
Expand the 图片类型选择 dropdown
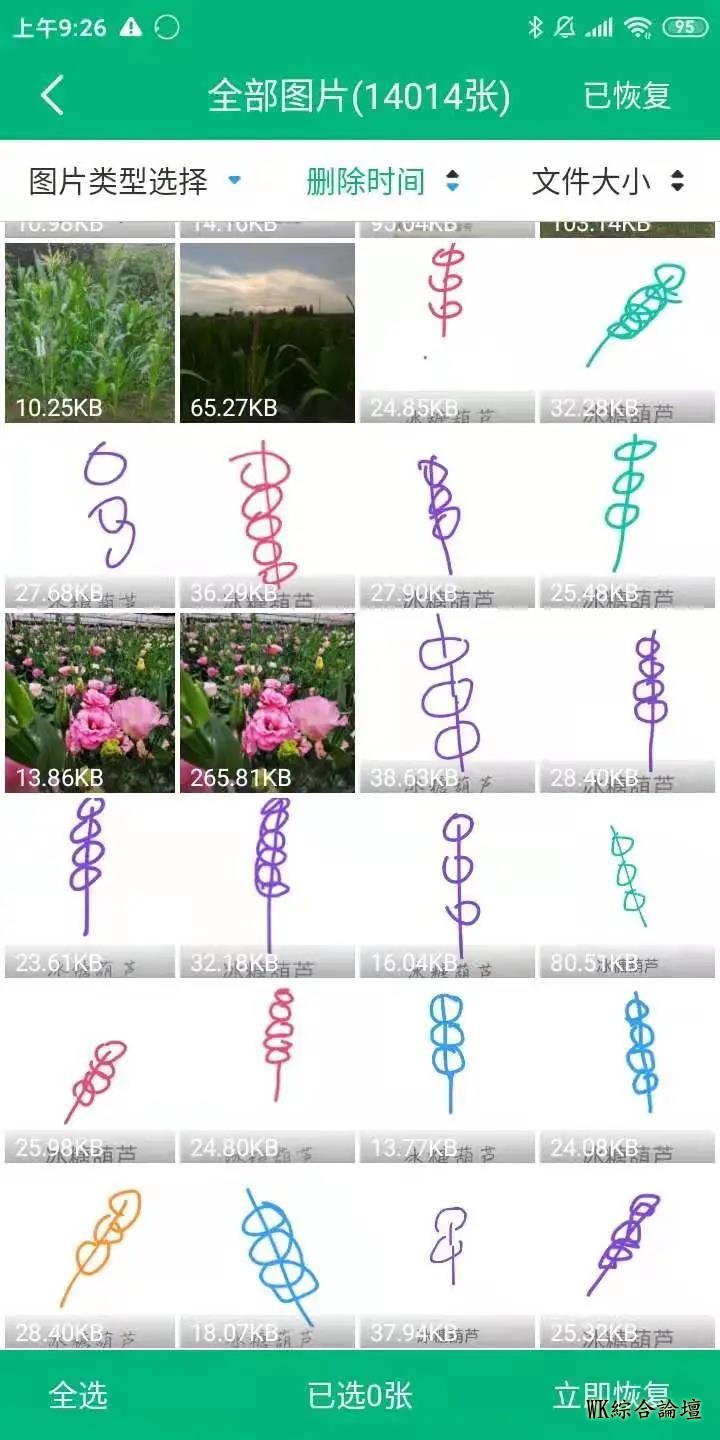pyautogui.click(x=135, y=182)
